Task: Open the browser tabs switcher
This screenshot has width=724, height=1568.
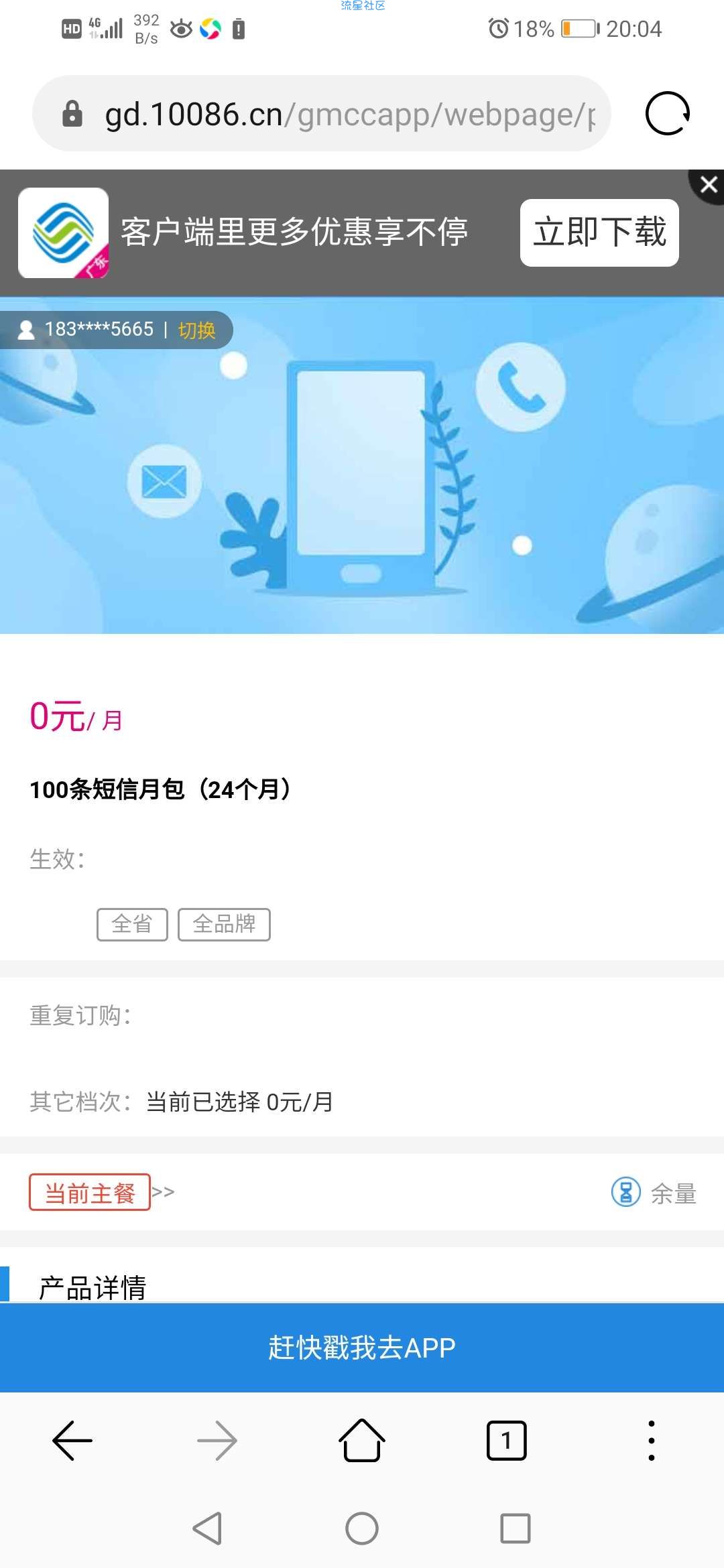Action: tap(506, 1440)
